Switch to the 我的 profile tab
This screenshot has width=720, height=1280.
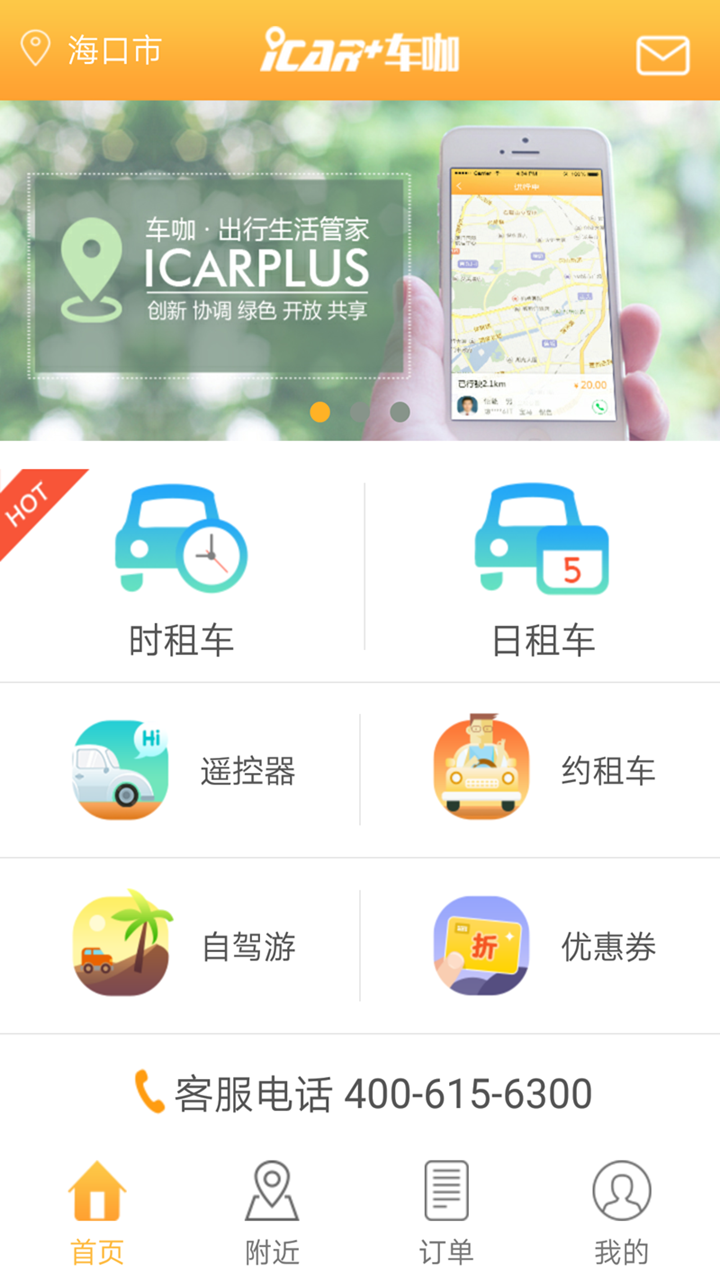pyautogui.click(x=621, y=1212)
